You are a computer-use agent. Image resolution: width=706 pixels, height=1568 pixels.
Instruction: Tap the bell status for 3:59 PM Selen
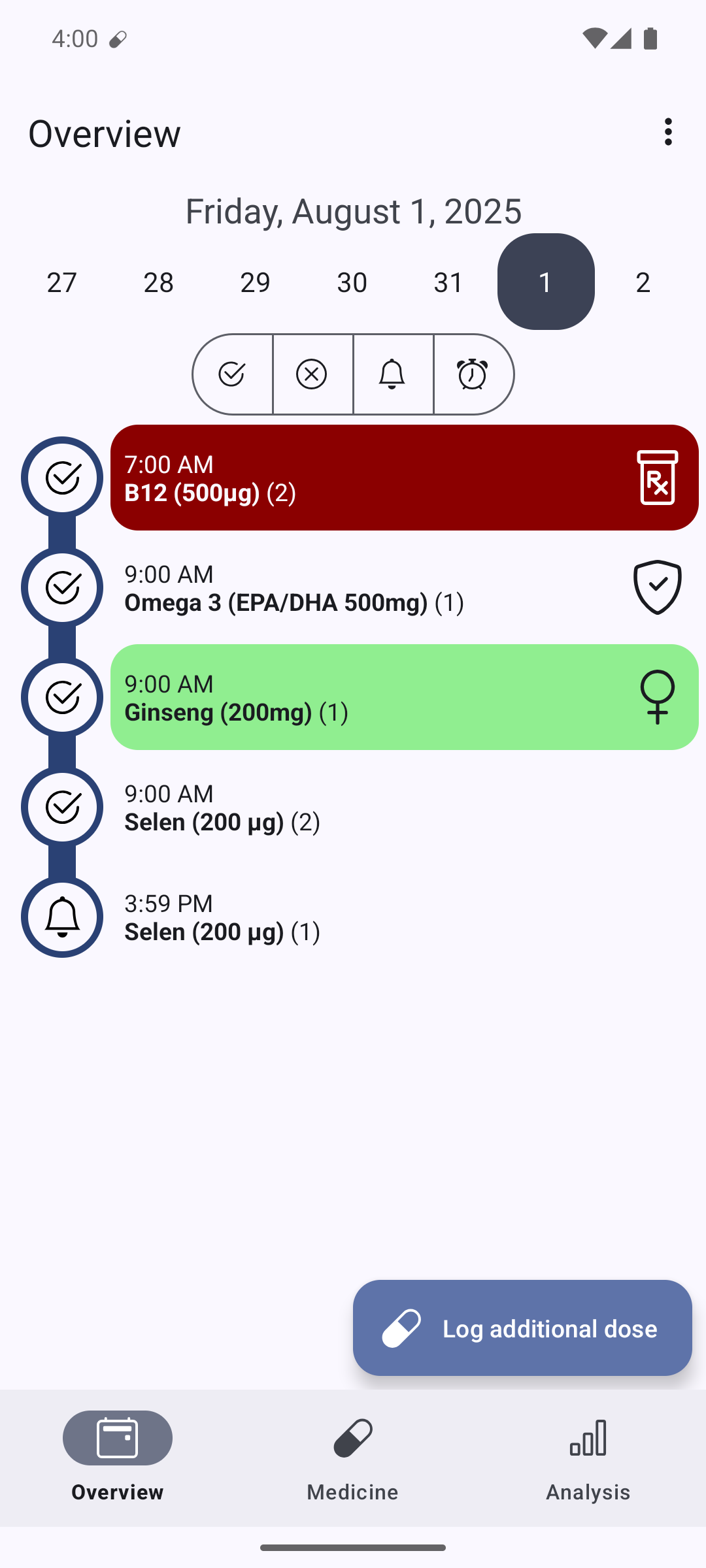(x=62, y=917)
